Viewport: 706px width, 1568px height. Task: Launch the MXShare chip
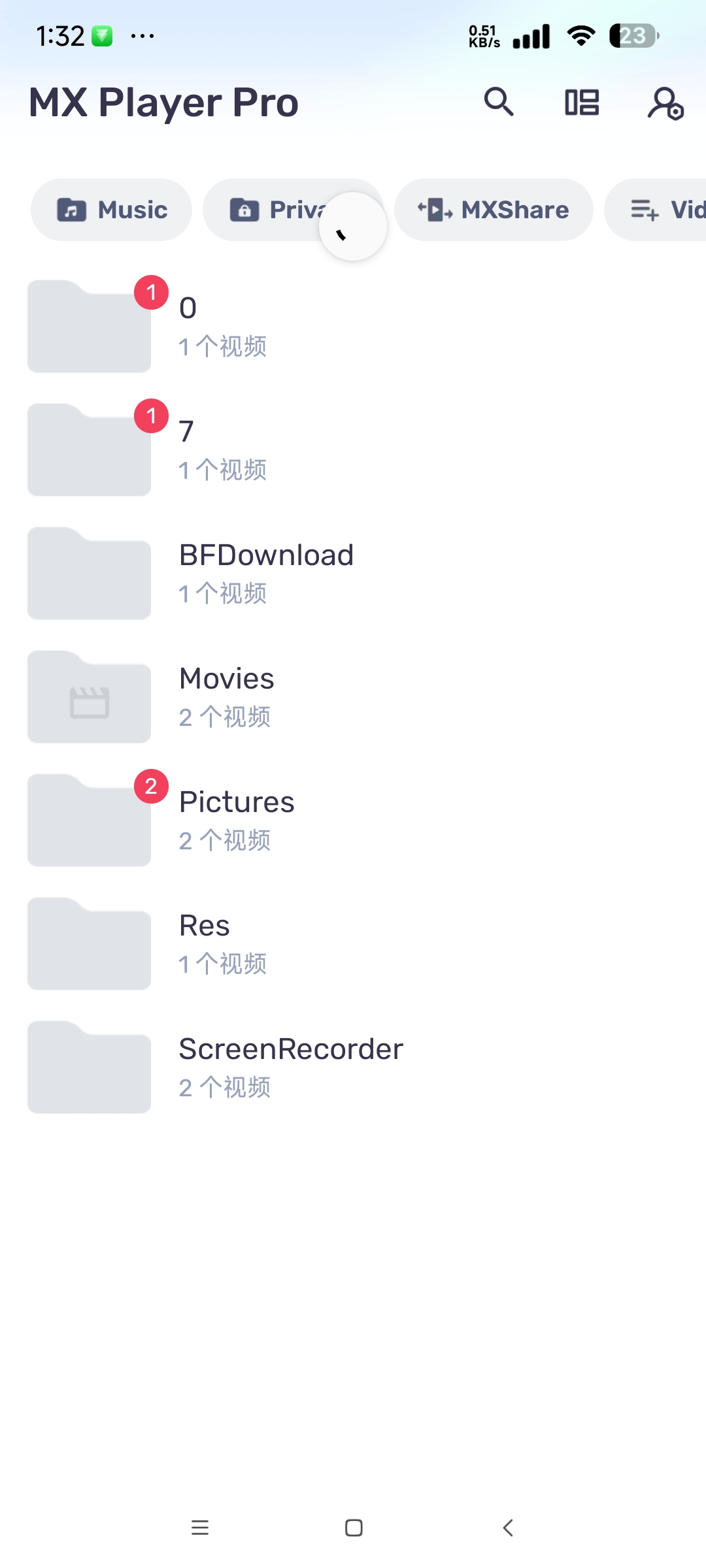tap(494, 210)
